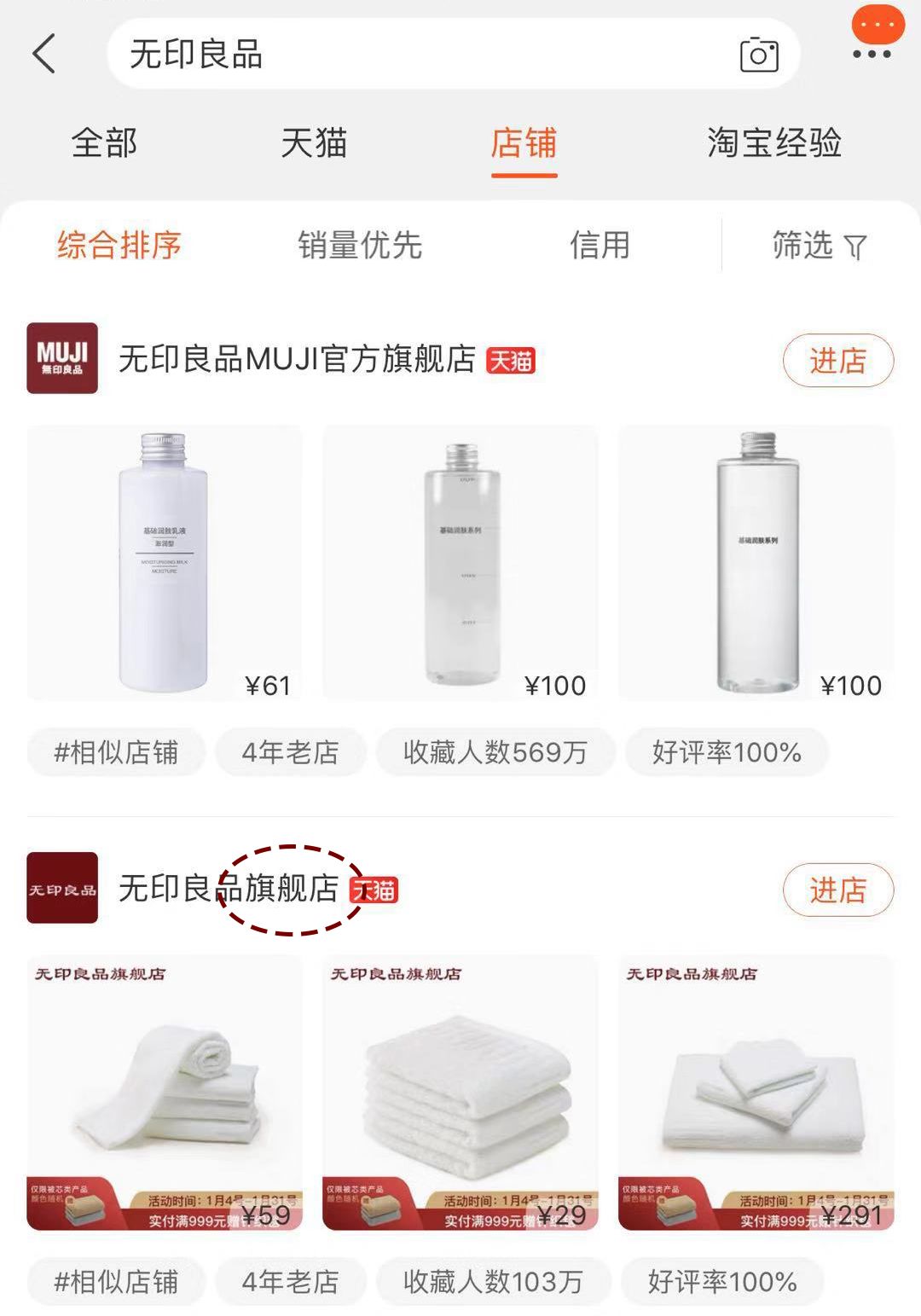Tap the back arrow to return
921x1316 pixels.
point(45,53)
